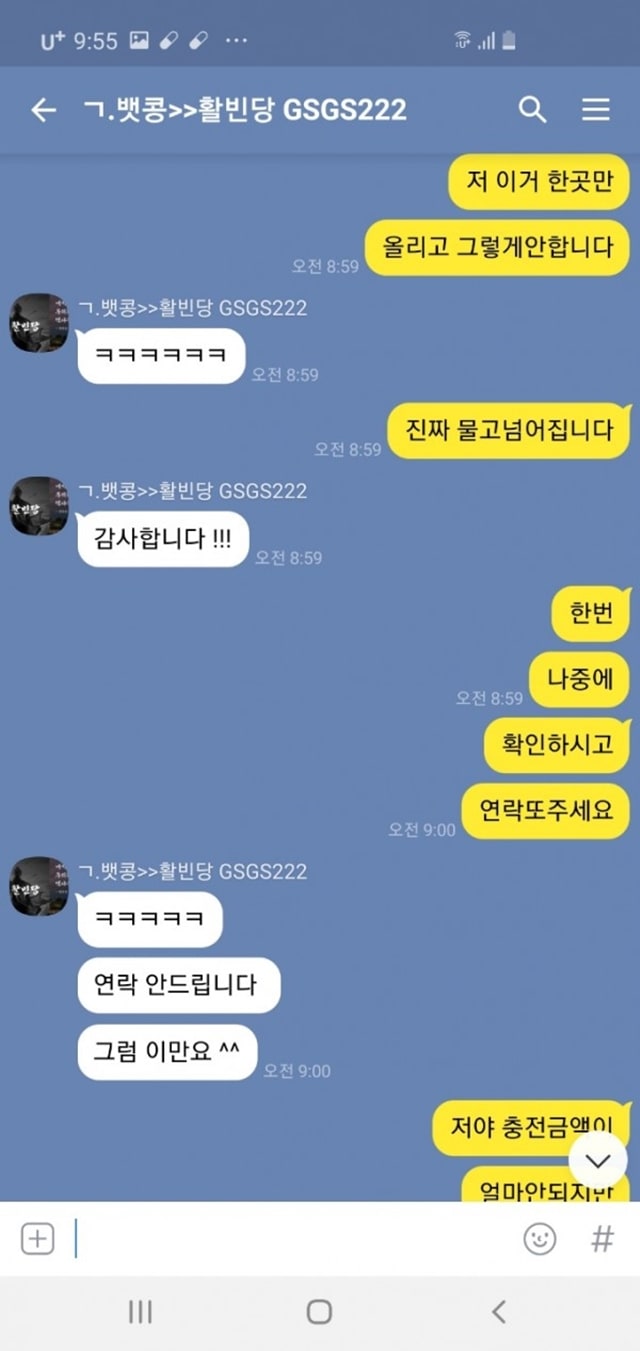
Task: Jump to the latest messages arrow
Action: (x=598, y=1161)
